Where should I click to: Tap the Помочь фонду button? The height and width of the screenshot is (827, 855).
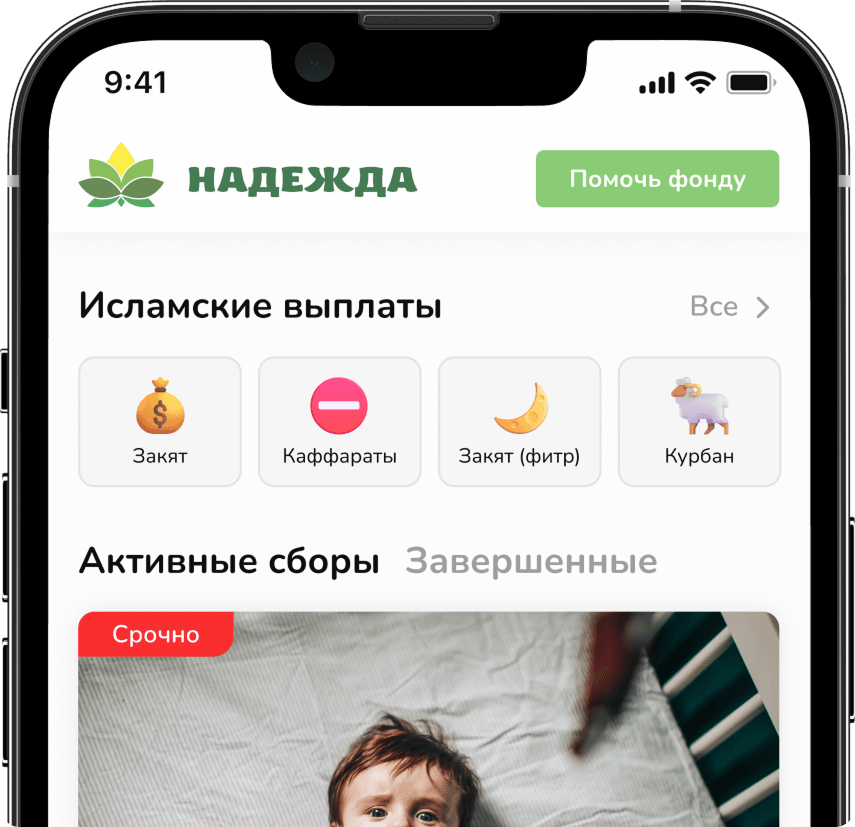tap(657, 179)
